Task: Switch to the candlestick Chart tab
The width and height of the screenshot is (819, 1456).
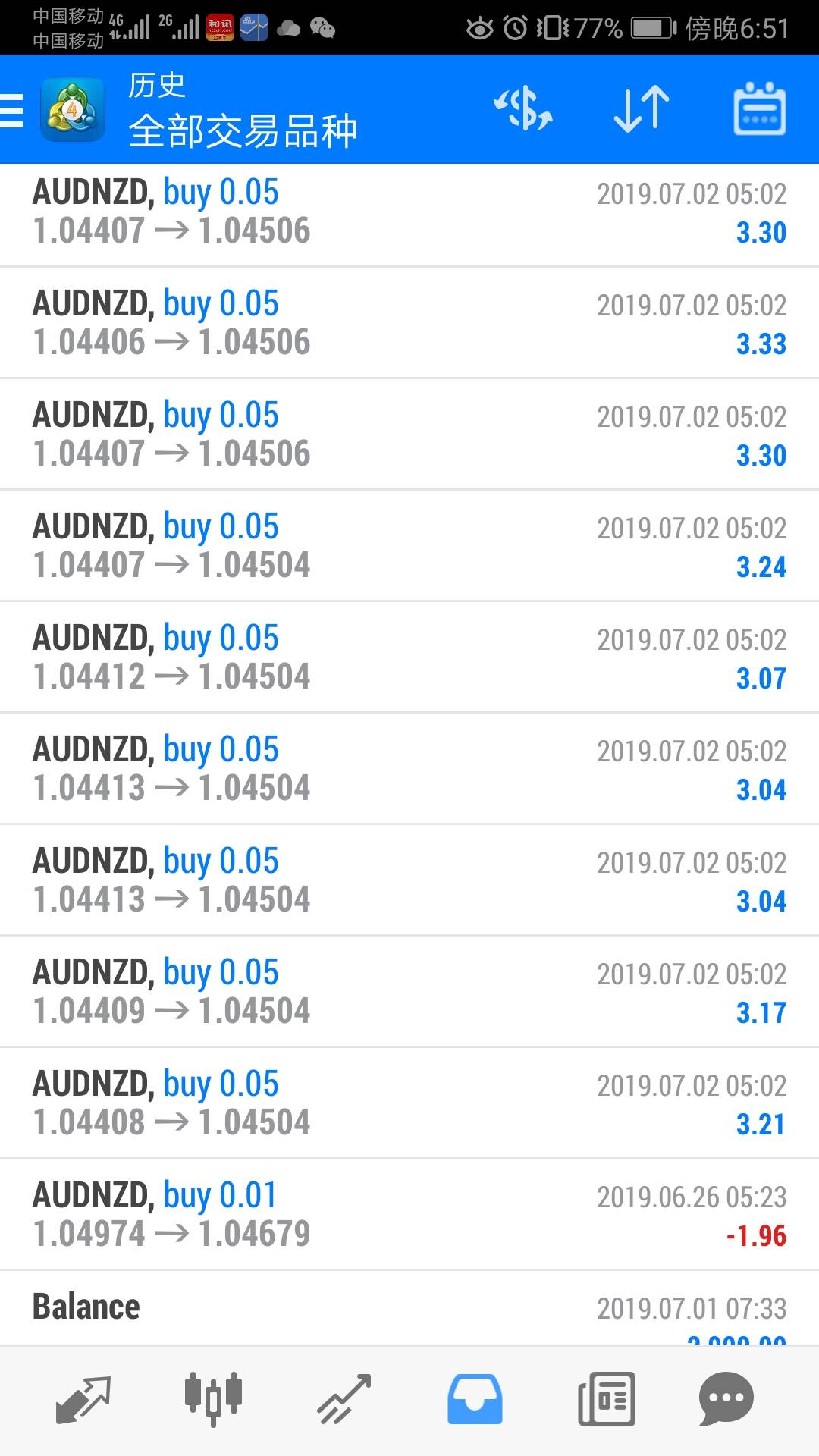Action: [213, 1399]
